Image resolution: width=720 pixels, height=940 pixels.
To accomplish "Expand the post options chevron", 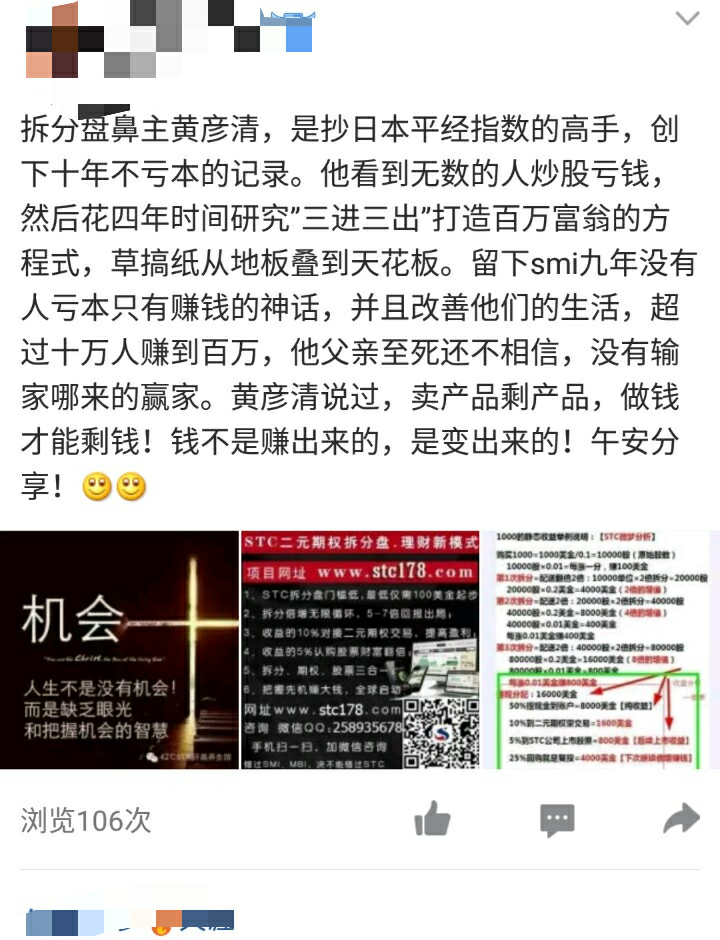I will [x=687, y=18].
